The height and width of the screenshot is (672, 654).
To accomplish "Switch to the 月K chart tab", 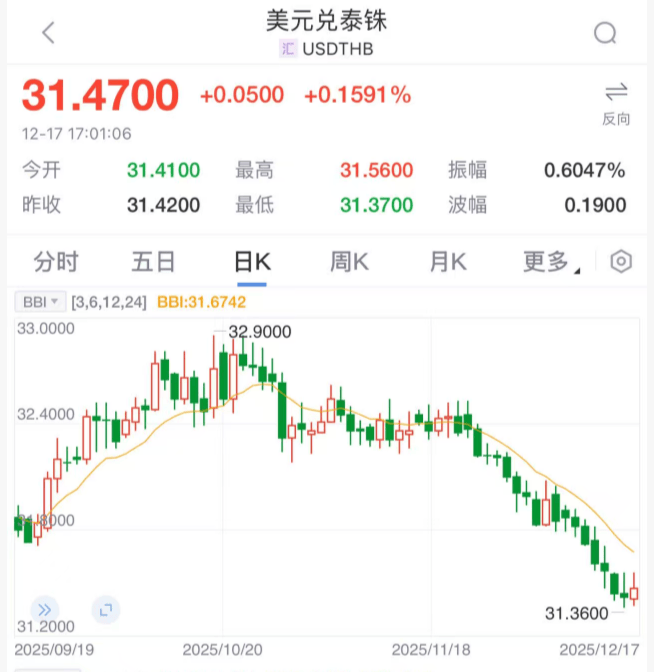I will 448,262.
